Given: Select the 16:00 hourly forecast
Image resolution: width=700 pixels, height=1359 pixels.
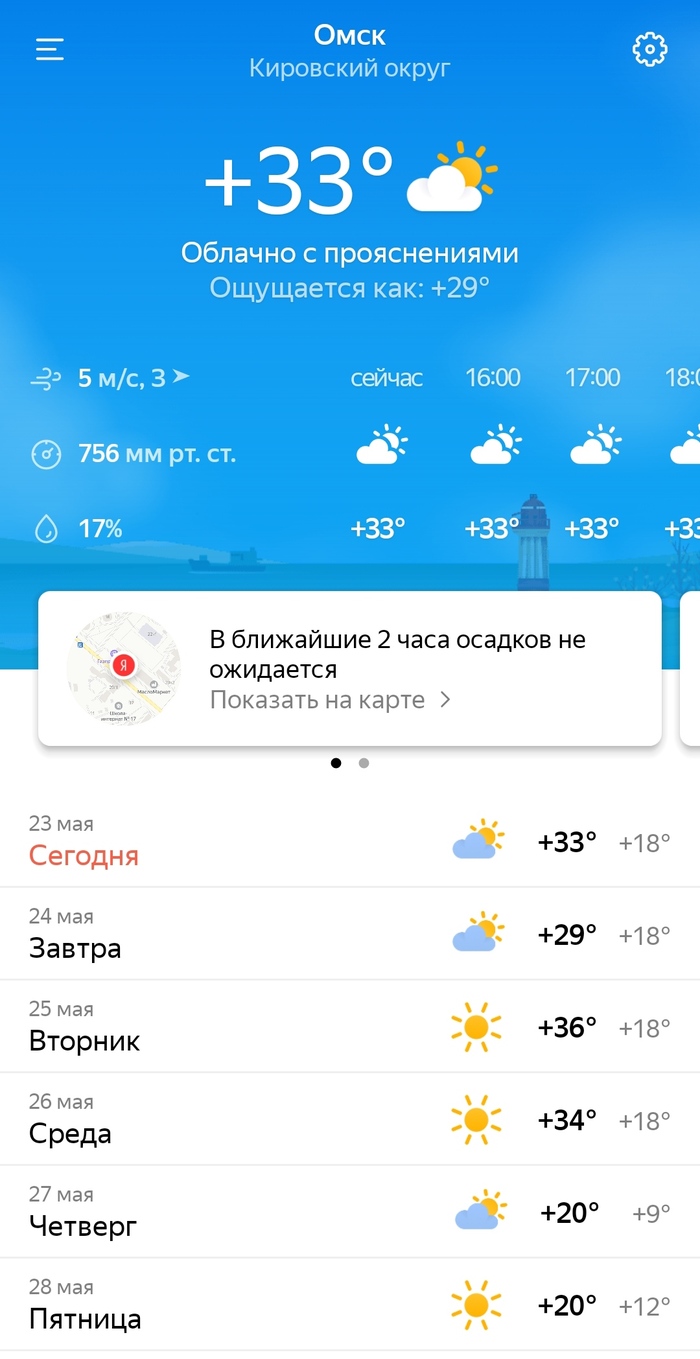Looking at the screenshot, I should [493, 450].
